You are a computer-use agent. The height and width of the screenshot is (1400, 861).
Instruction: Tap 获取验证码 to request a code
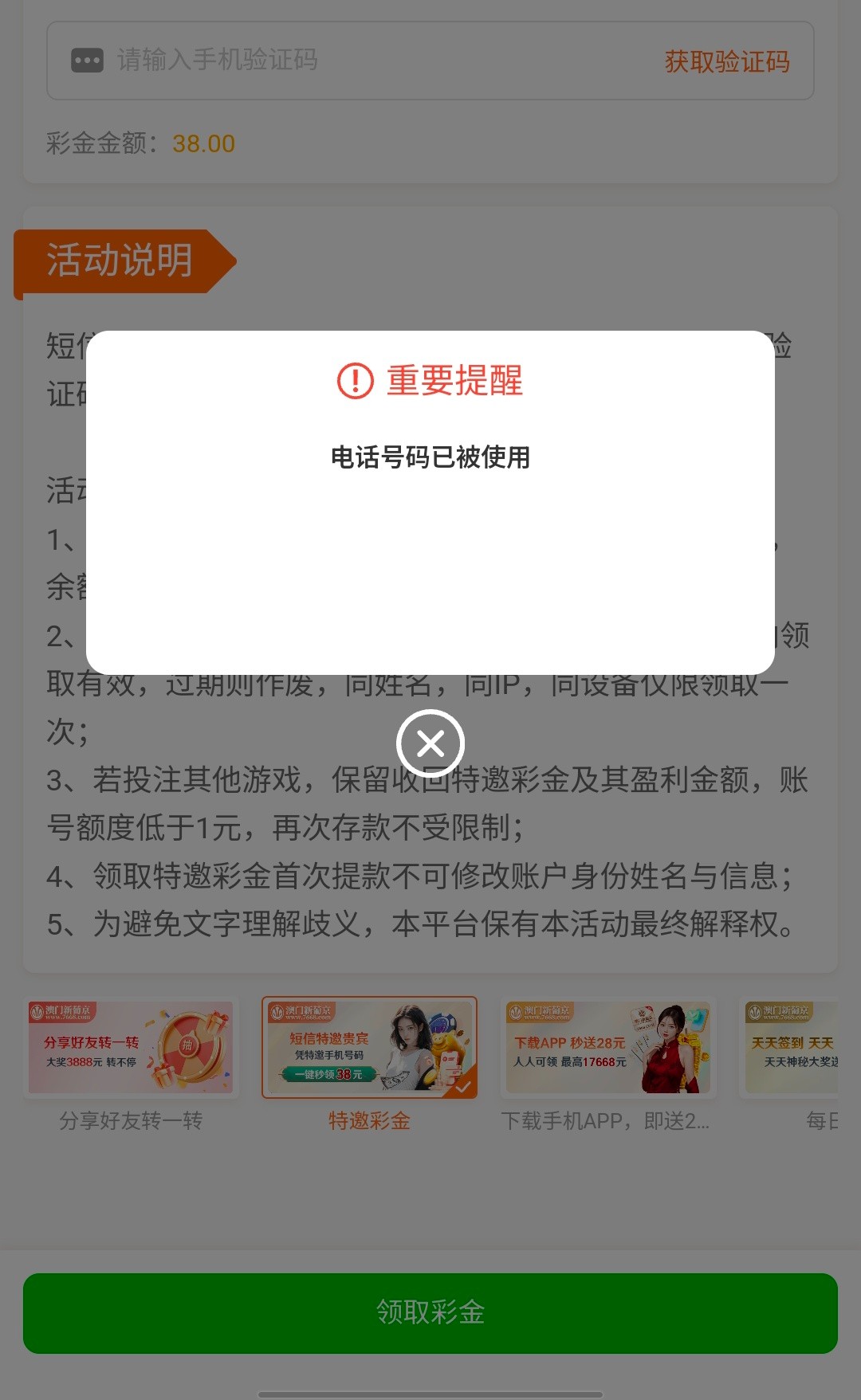point(726,61)
